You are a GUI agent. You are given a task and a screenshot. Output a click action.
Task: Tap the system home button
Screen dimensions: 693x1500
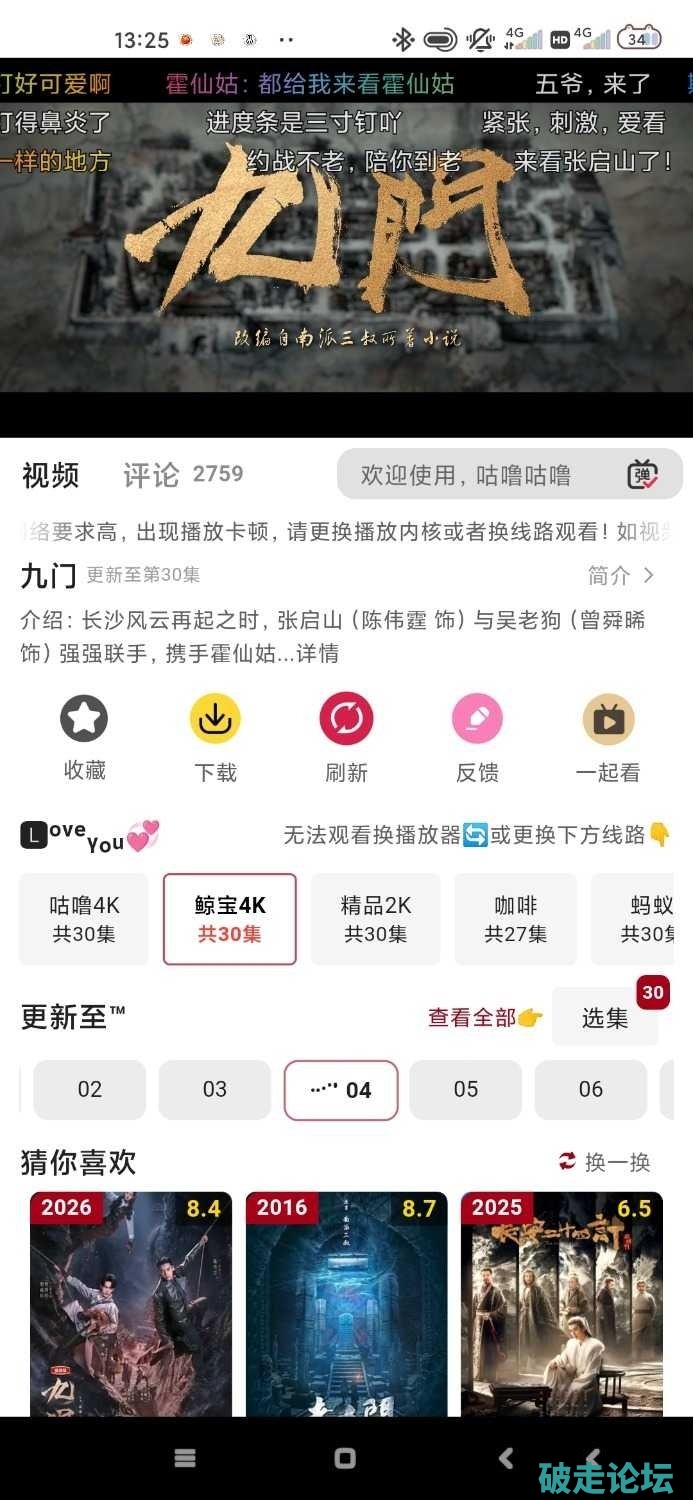345,1458
